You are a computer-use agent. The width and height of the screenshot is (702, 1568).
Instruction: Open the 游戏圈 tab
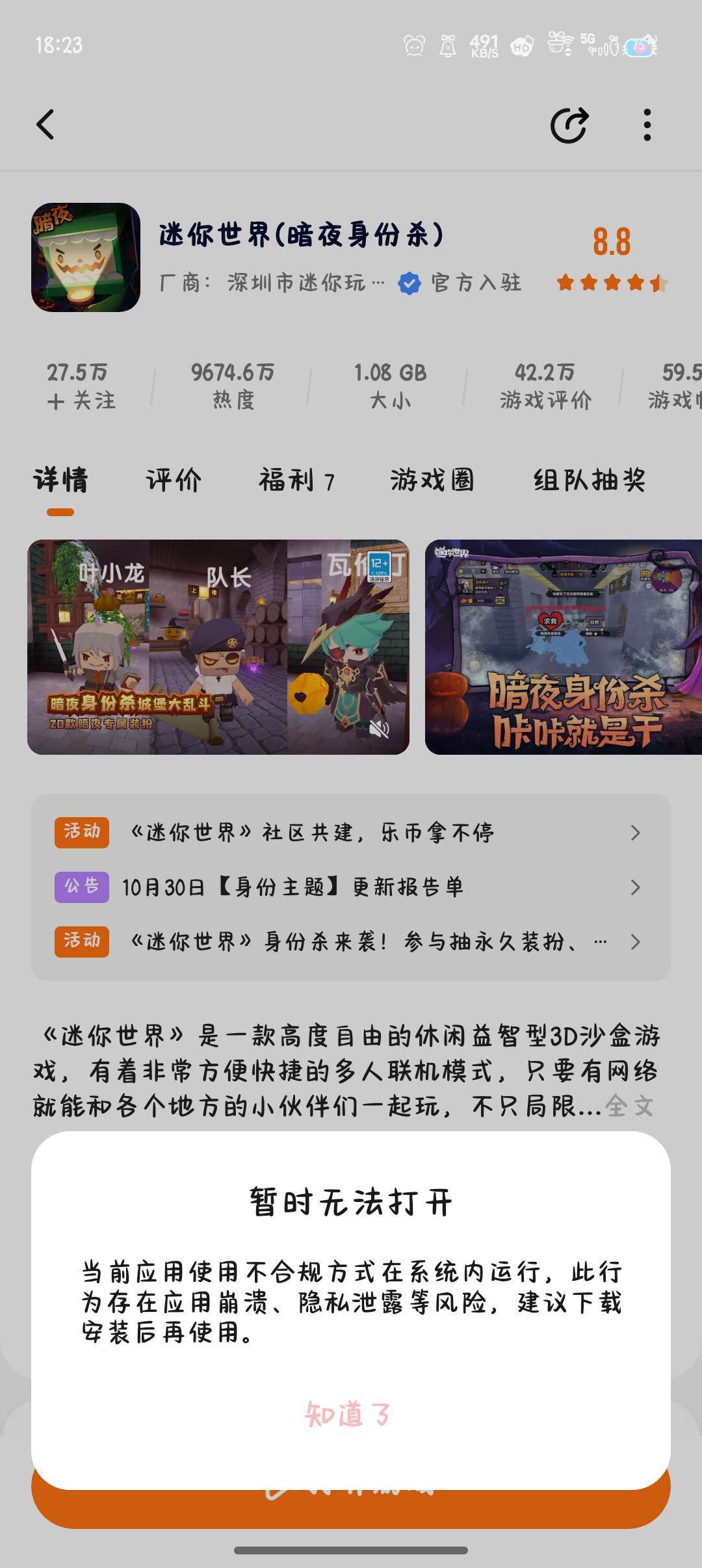pos(432,480)
